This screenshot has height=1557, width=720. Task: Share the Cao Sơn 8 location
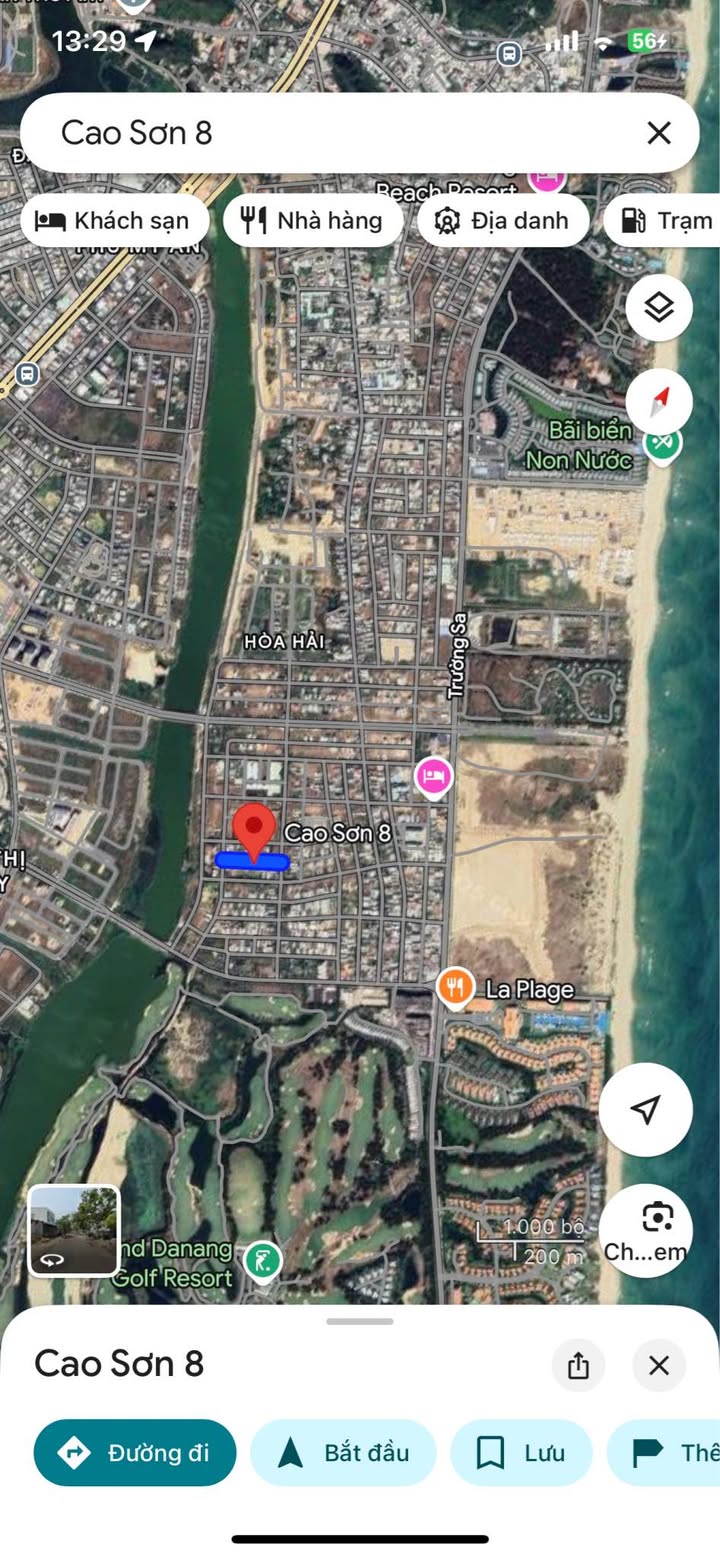[x=578, y=1365]
